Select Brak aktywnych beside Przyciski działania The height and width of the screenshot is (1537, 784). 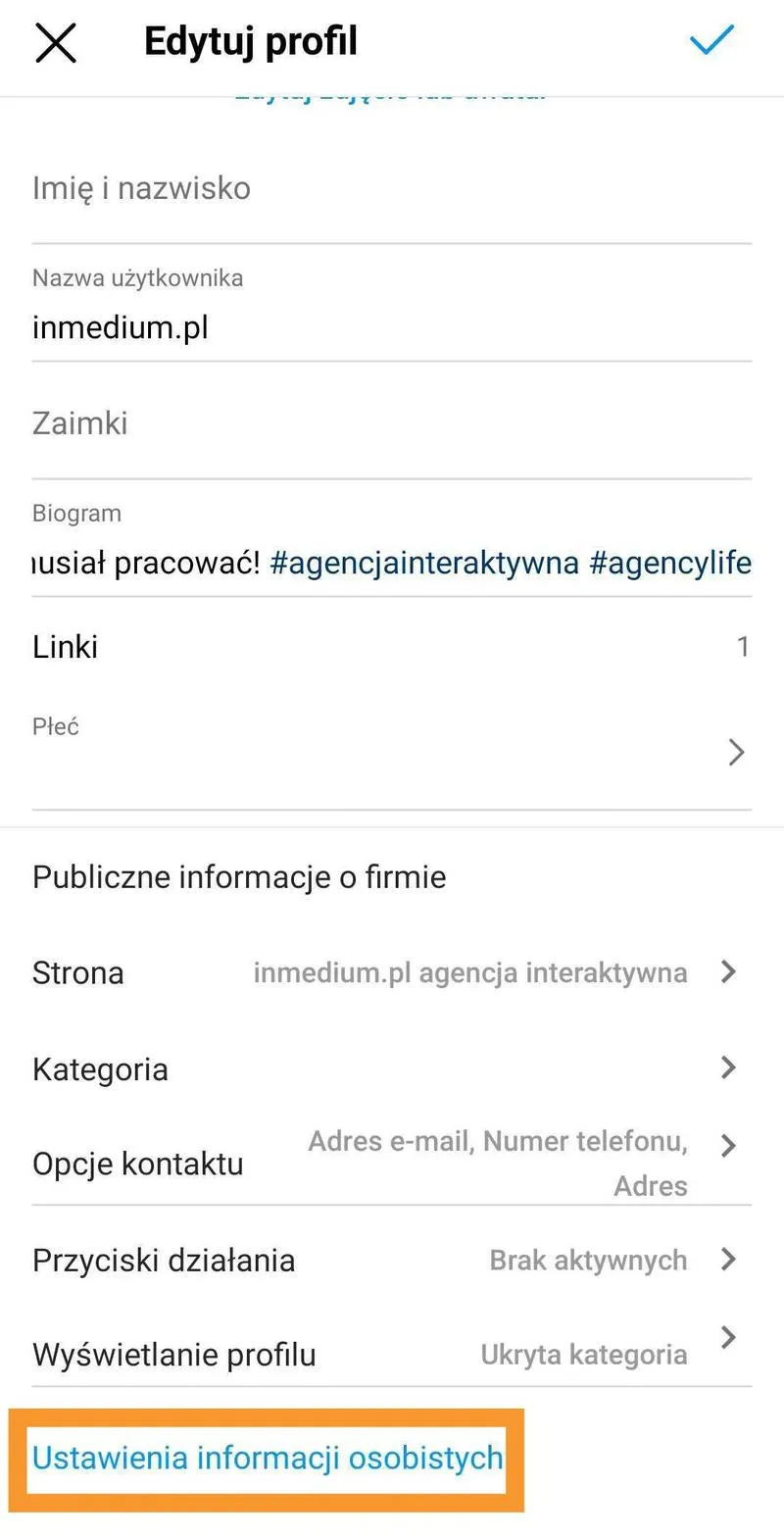[x=588, y=1260]
